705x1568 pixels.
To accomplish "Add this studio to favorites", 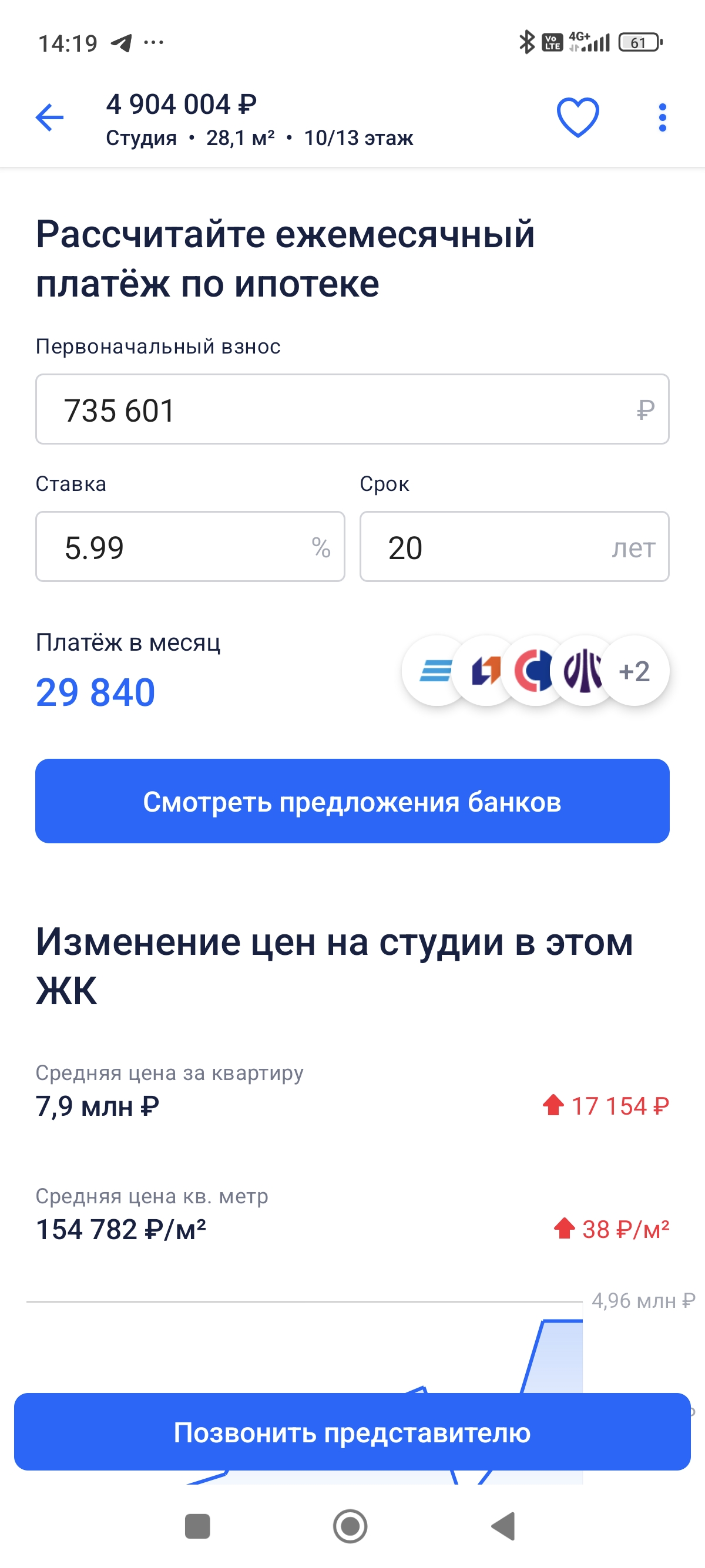I will click(577, 117).
